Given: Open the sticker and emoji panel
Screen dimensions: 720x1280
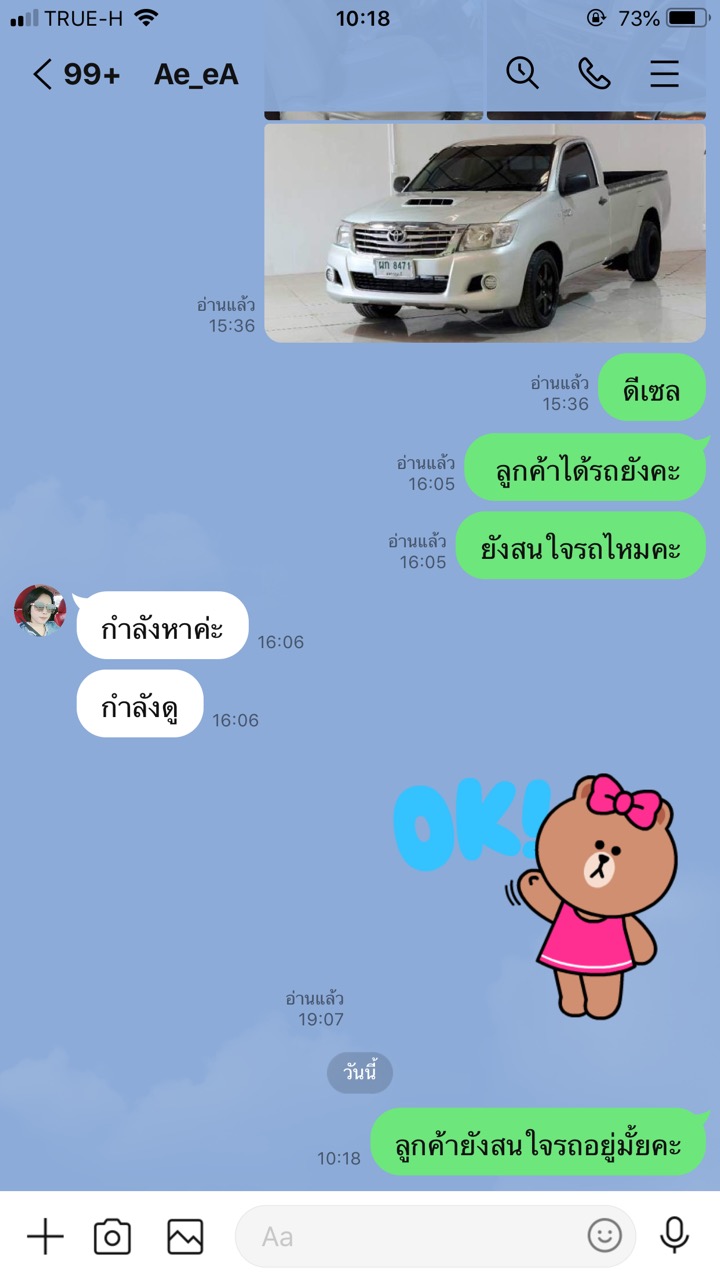Looking at the screenshot, I should point(604,1236).
